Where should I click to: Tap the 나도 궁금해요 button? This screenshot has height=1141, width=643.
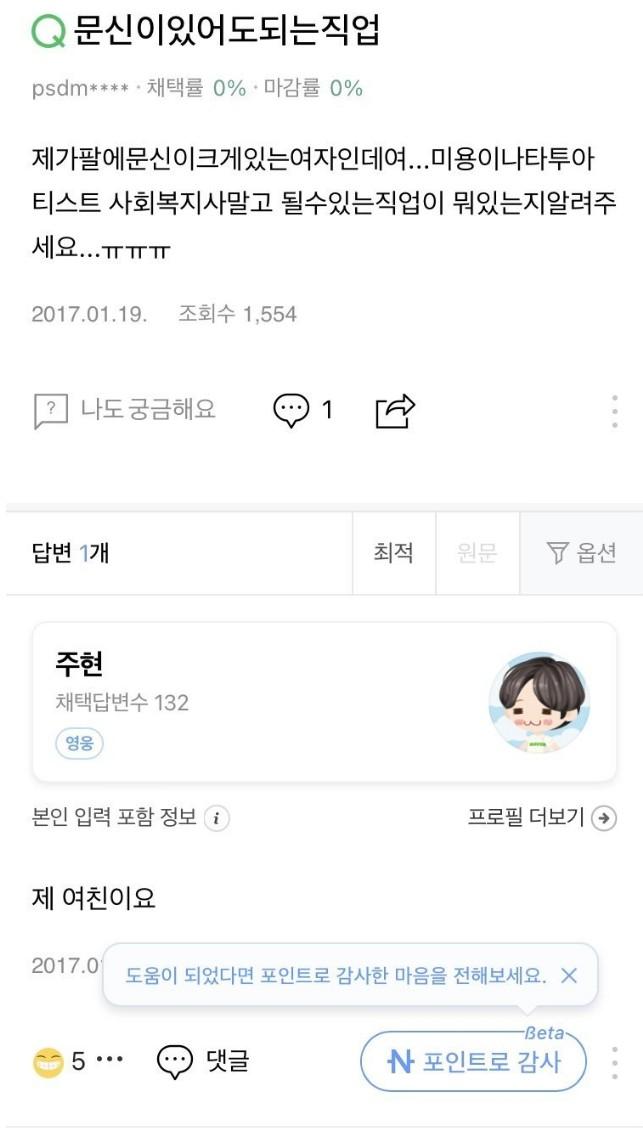tap(125, 410)
